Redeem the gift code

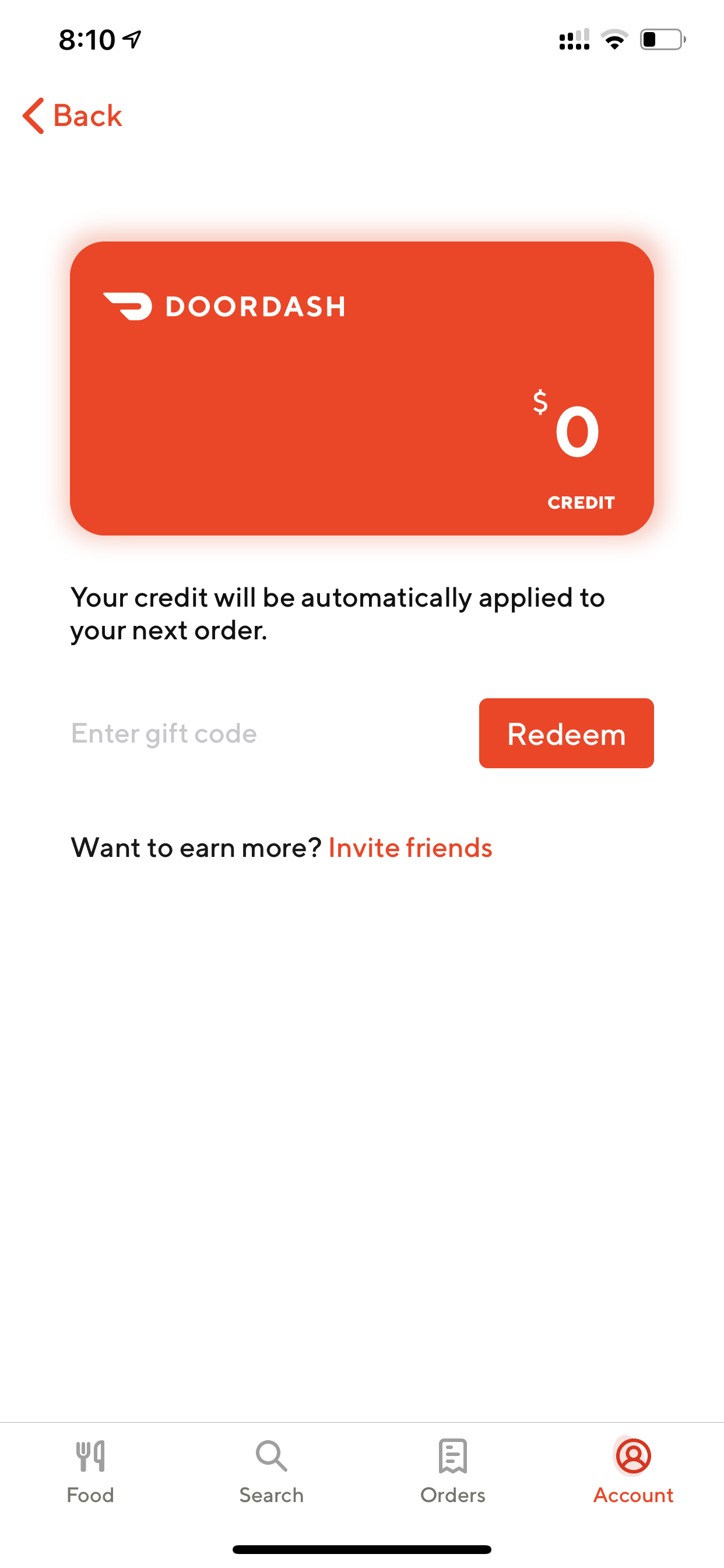click(x=566, y=733)
